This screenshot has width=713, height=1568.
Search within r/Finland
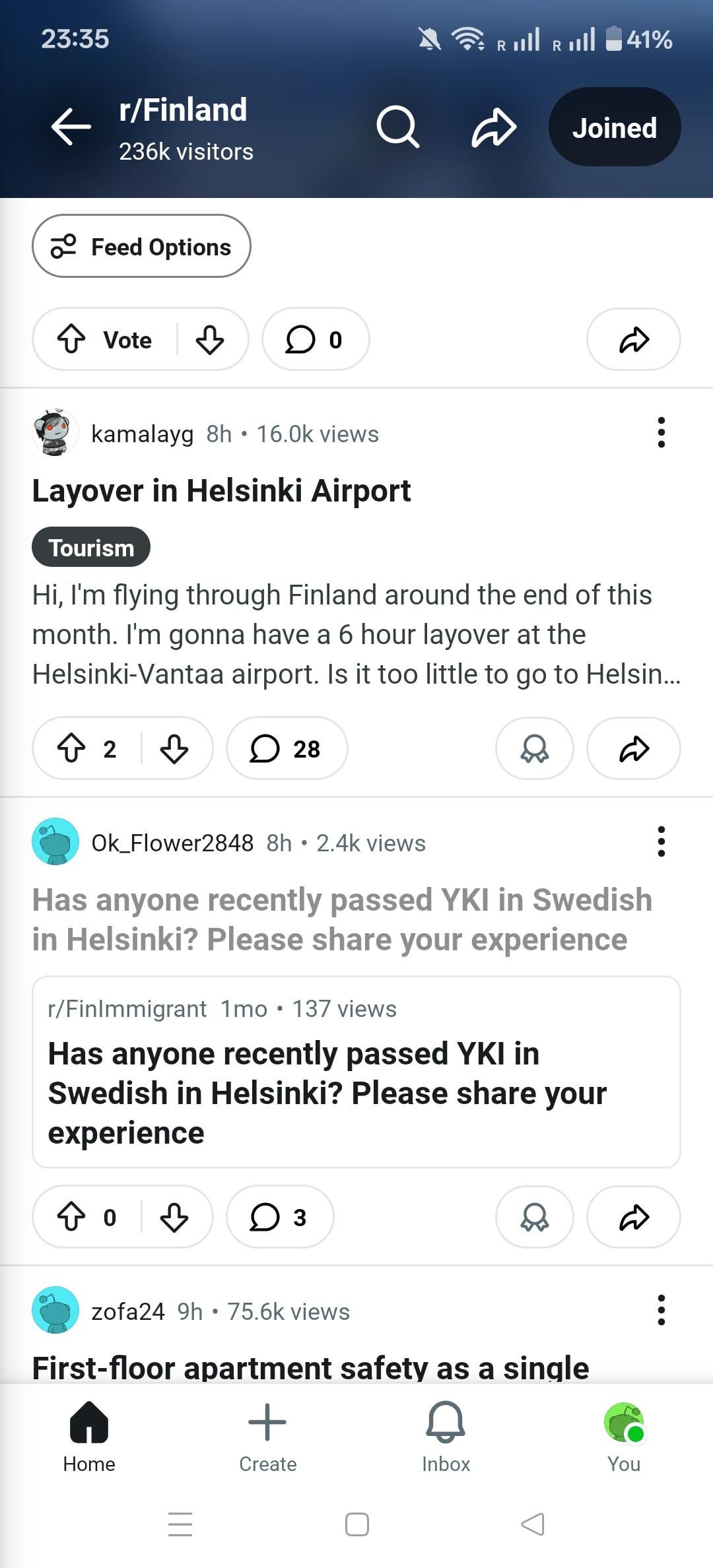point(397,126)
